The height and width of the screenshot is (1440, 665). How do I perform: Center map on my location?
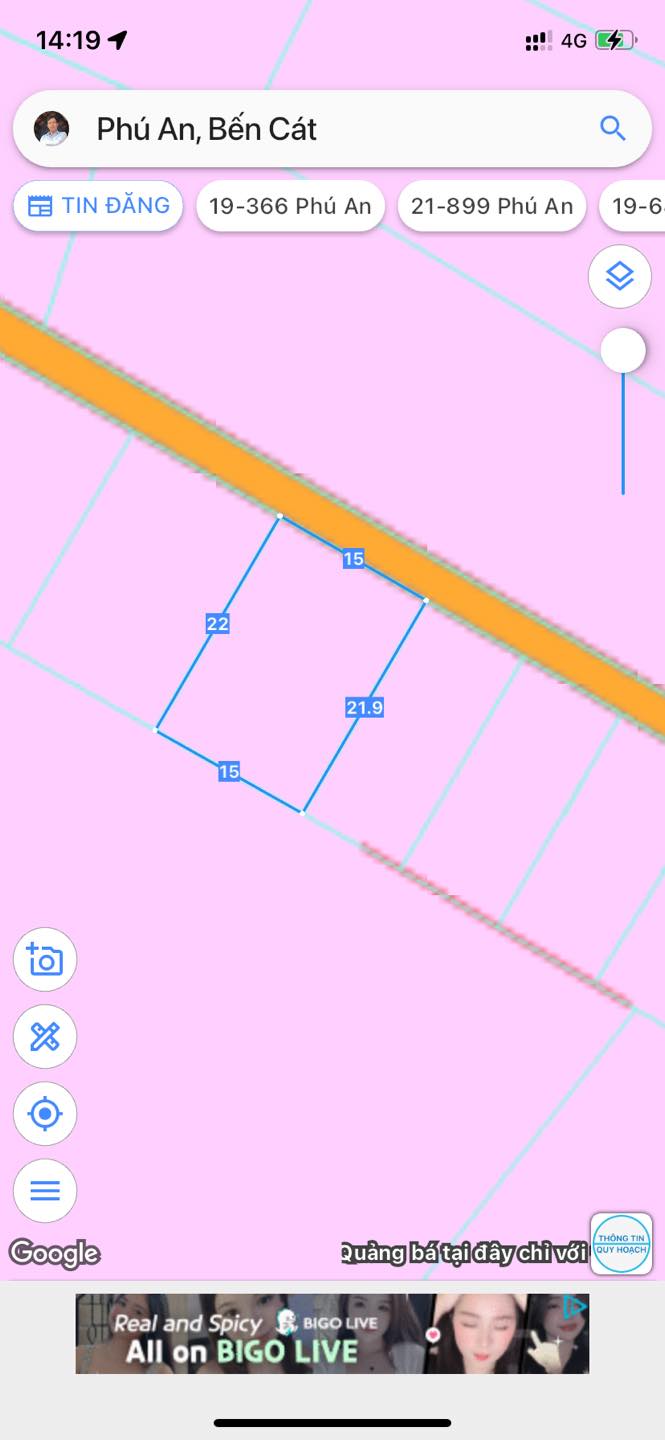pos(45,1113)
